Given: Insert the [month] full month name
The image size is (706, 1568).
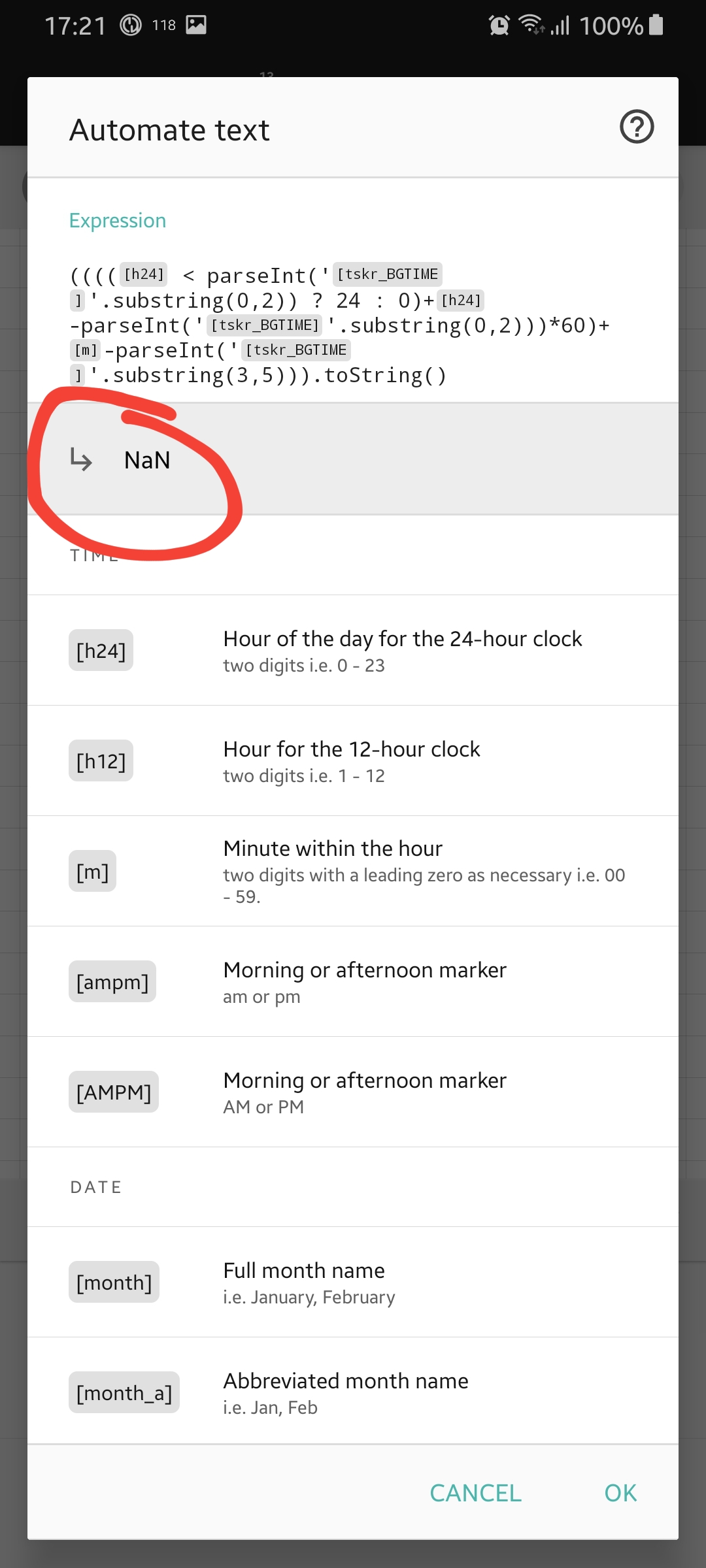Looking at the screenshot, I should pos(352,1282).
